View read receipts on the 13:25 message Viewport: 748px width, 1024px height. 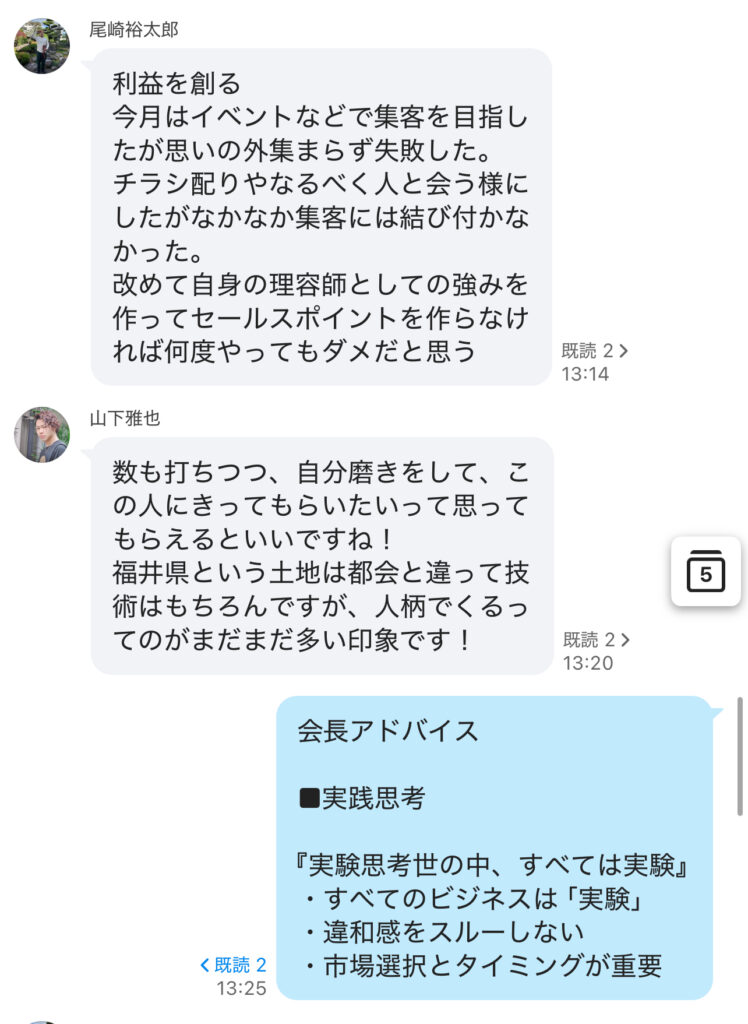pyautogui.click(x=234, y=965)
